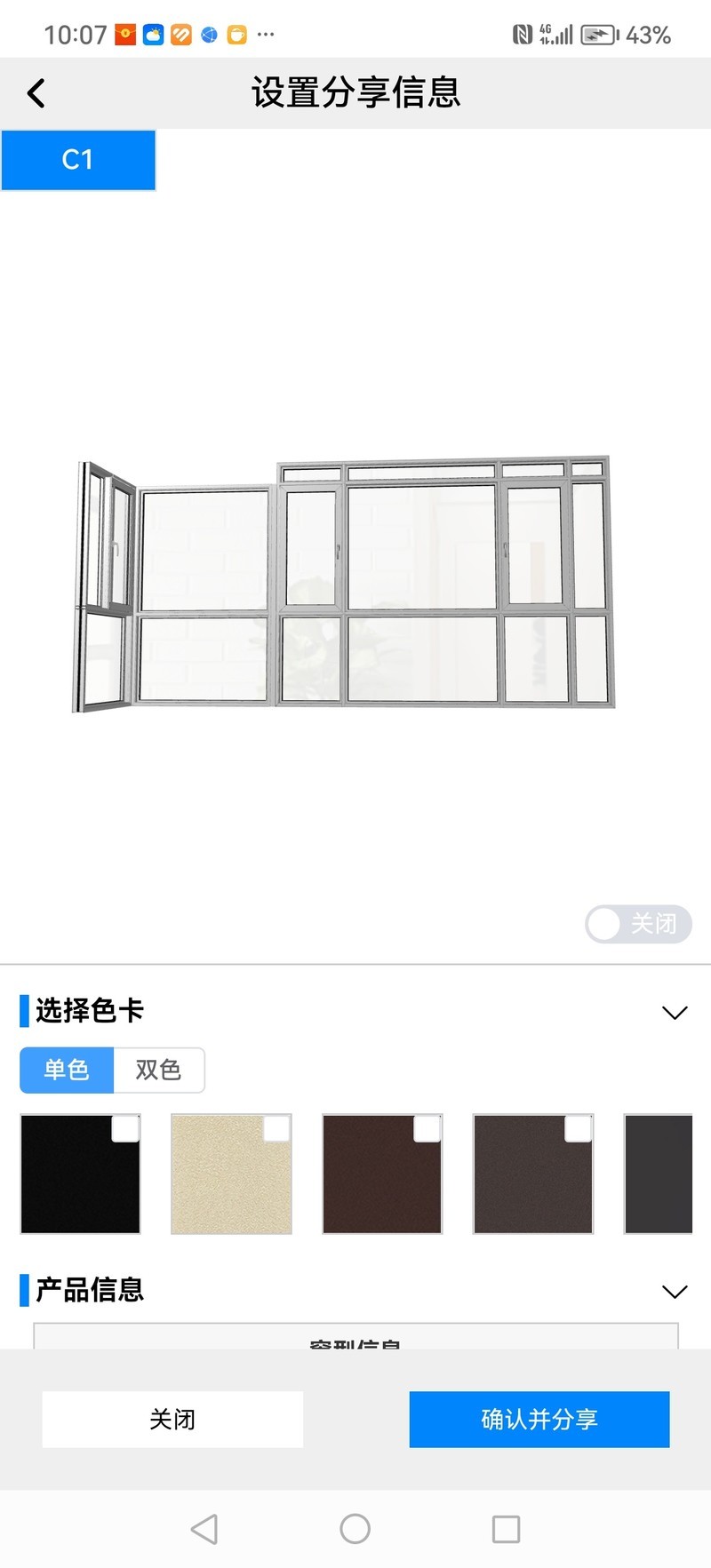The image size is (711, 1568).
Task: Select the C1 tab
Action: coord(78,160)
